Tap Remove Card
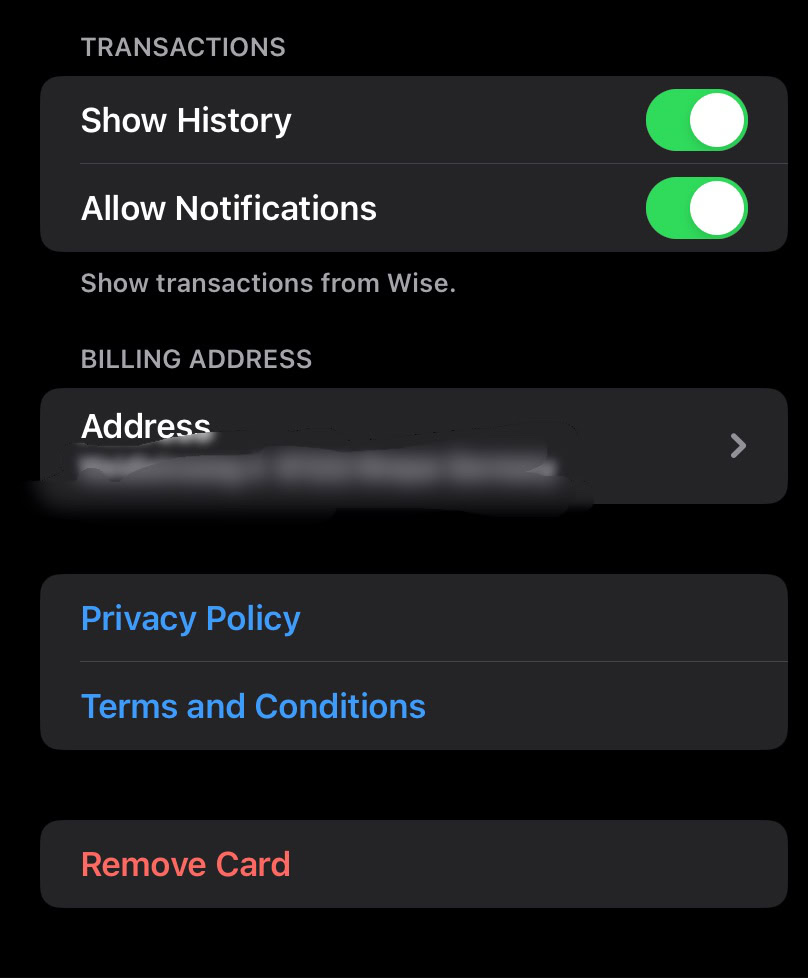808x978 pixels. coord(186,864)
